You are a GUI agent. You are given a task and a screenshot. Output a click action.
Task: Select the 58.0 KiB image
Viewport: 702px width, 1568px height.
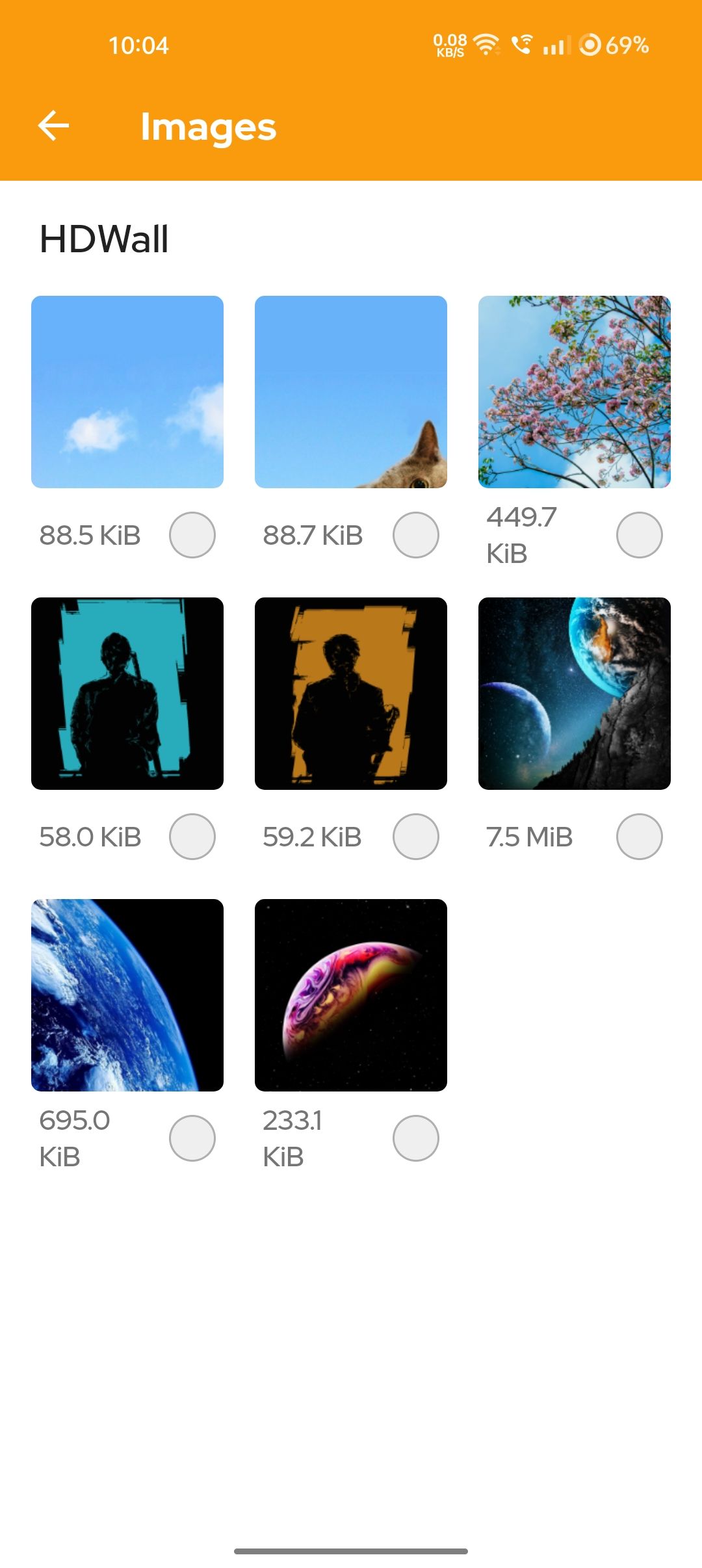(192, 837)
